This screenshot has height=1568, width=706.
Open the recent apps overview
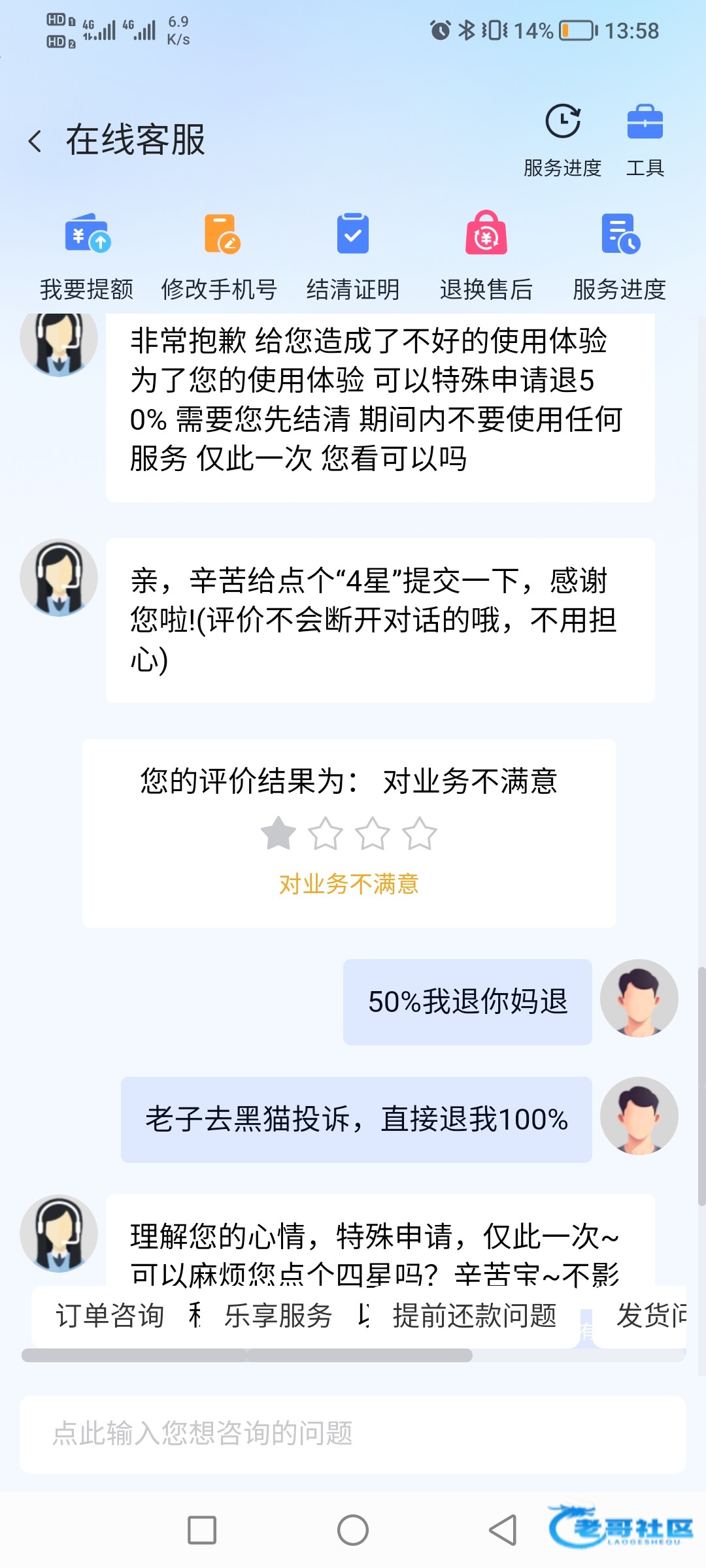pos(202,1530)
